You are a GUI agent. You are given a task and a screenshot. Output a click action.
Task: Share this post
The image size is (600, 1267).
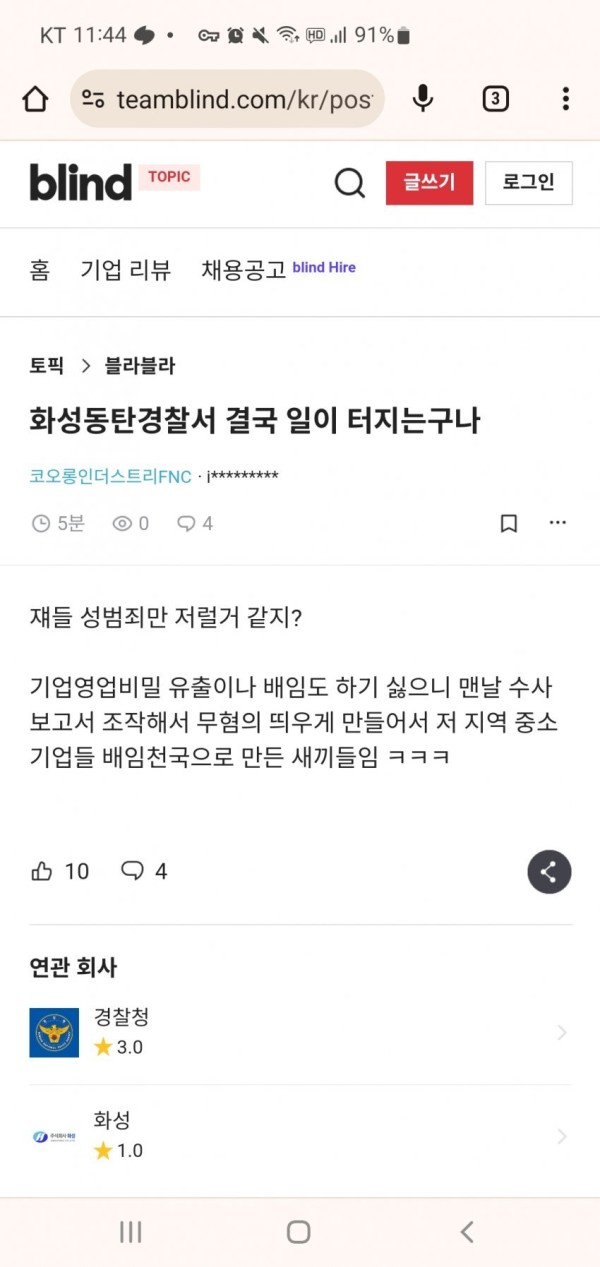(549, 871)
